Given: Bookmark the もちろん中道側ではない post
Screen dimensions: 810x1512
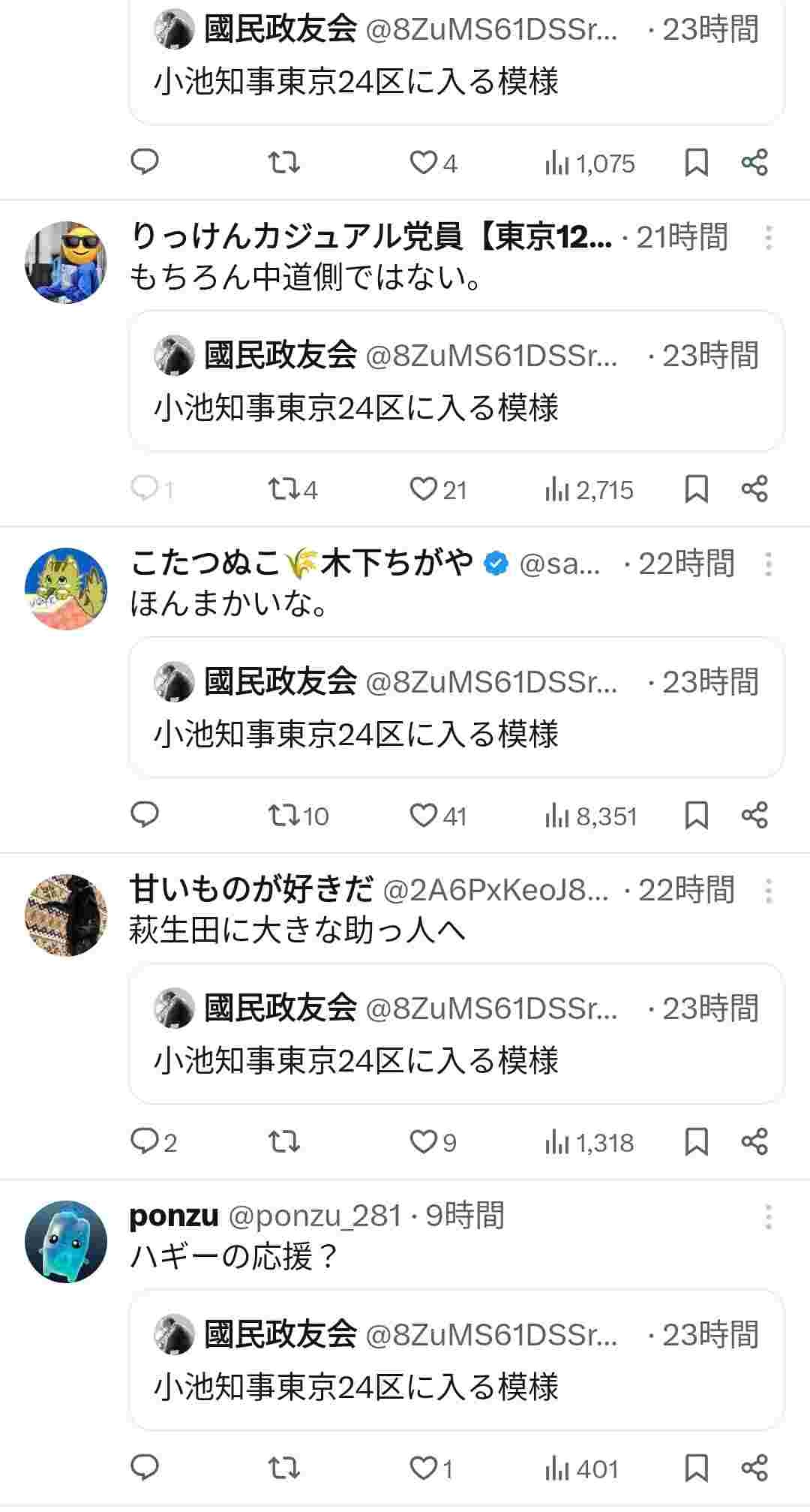Looking at the screenshot, I should 696,489.
